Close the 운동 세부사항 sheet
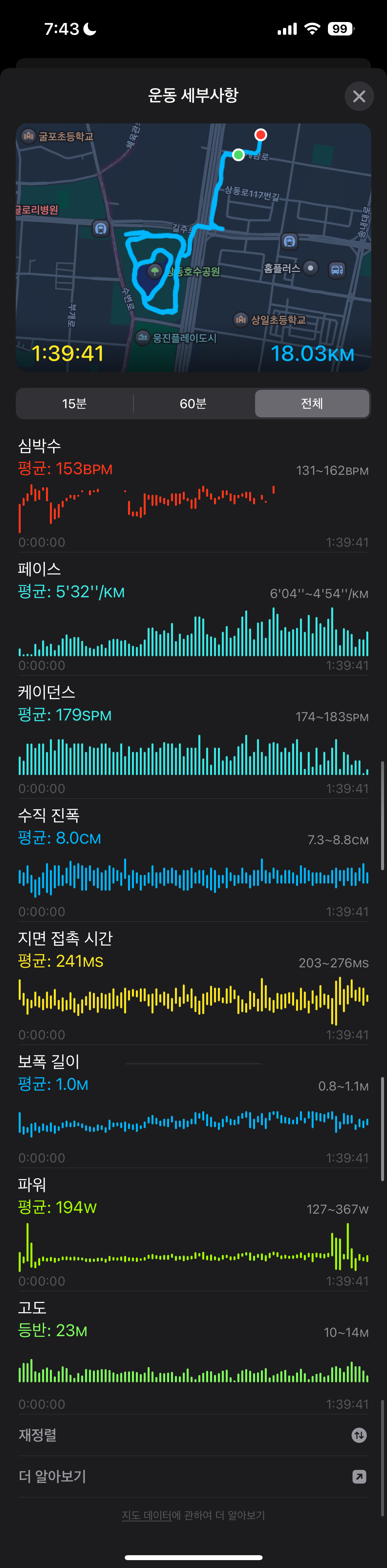The height and width of the screenshot is (1568, 387). pos(359,96)
